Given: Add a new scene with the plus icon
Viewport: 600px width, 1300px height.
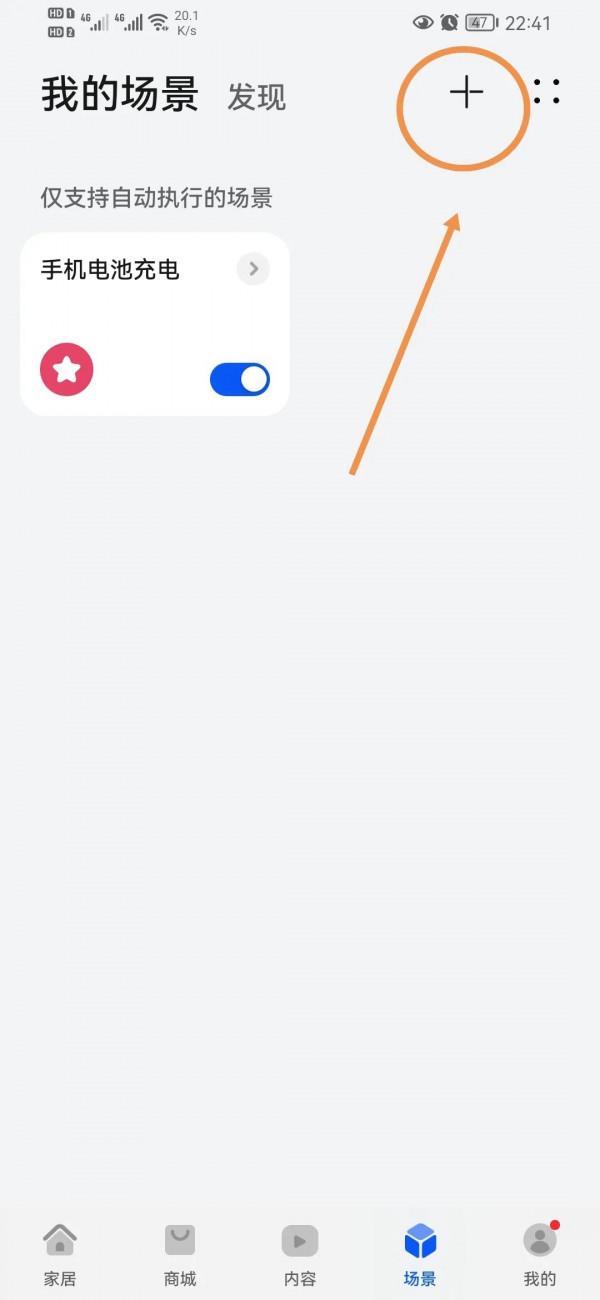Looking at the screenshot, I should tap(466, 93).
